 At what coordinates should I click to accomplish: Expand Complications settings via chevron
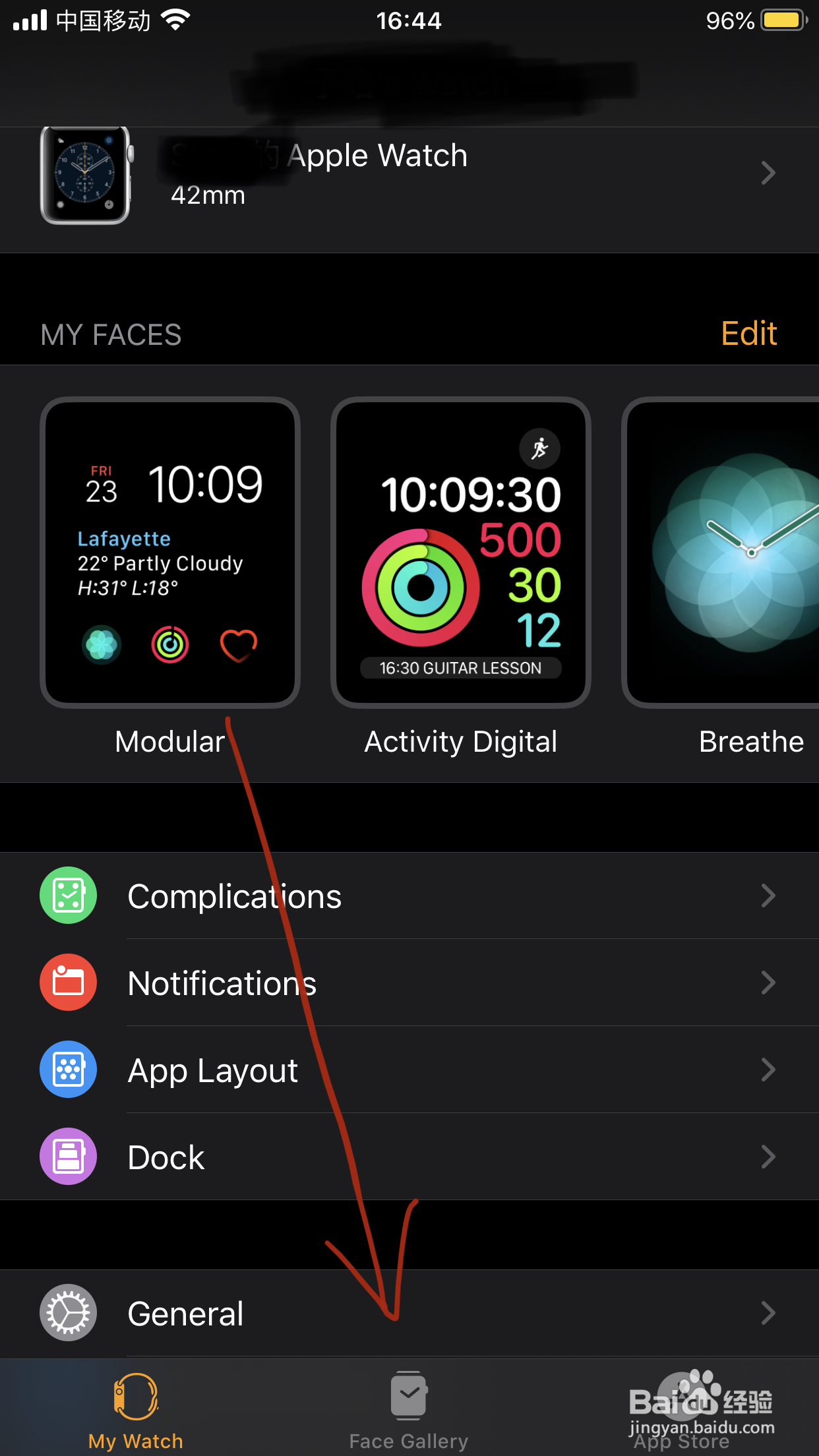click(x=768, y=895)
